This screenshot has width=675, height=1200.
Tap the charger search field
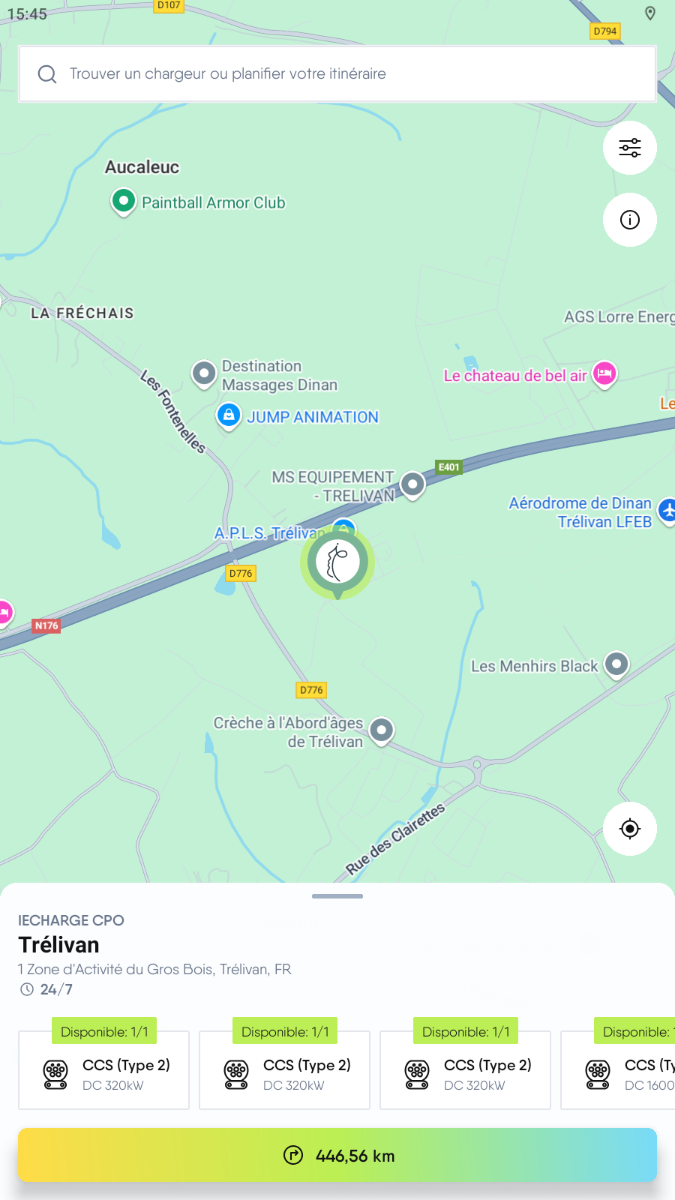click(337, 74)
